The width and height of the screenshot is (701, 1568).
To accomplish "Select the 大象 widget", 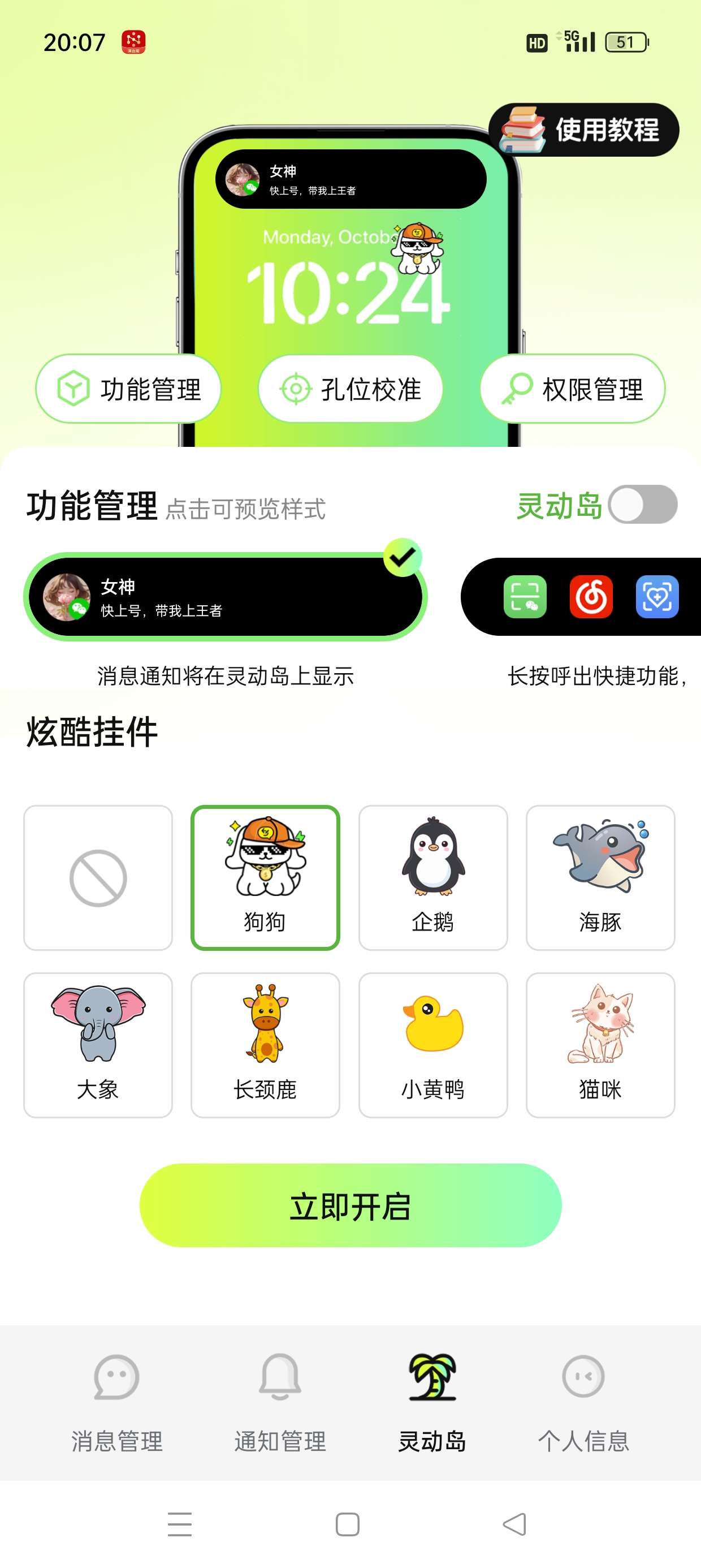I will click(x=98, y=1045).
